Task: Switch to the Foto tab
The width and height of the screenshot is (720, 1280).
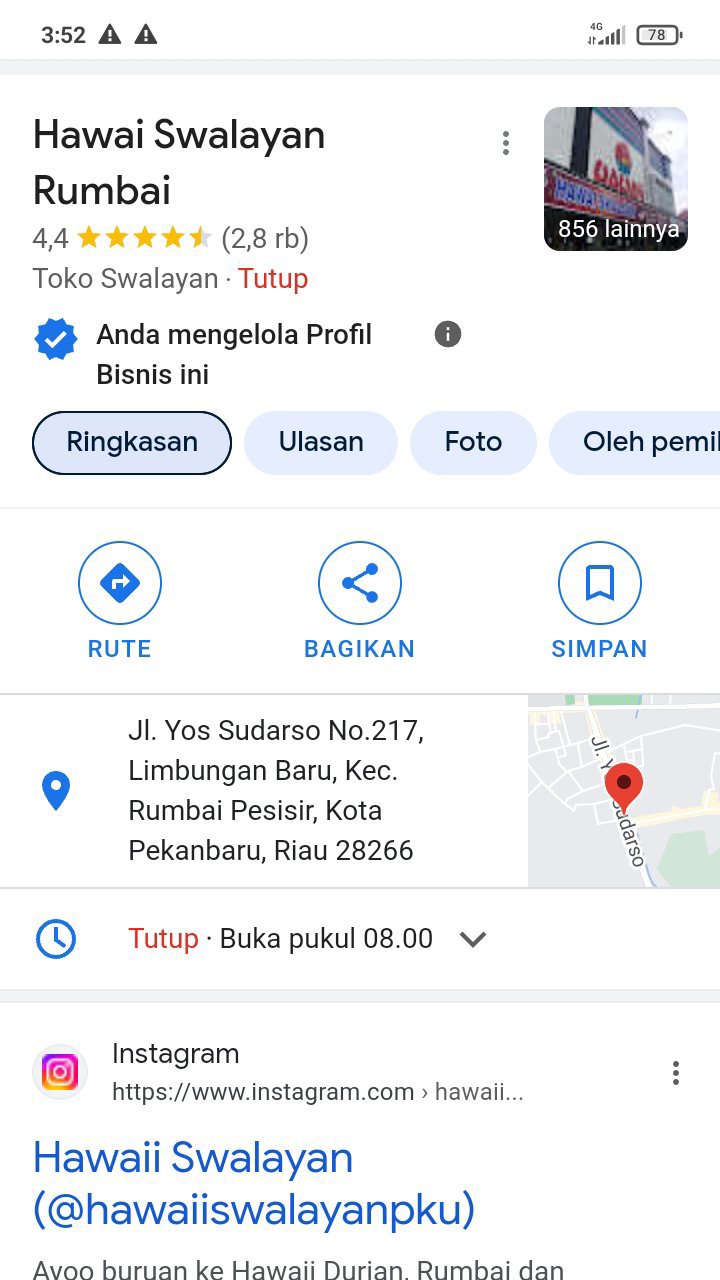Action: pos(473,442)
